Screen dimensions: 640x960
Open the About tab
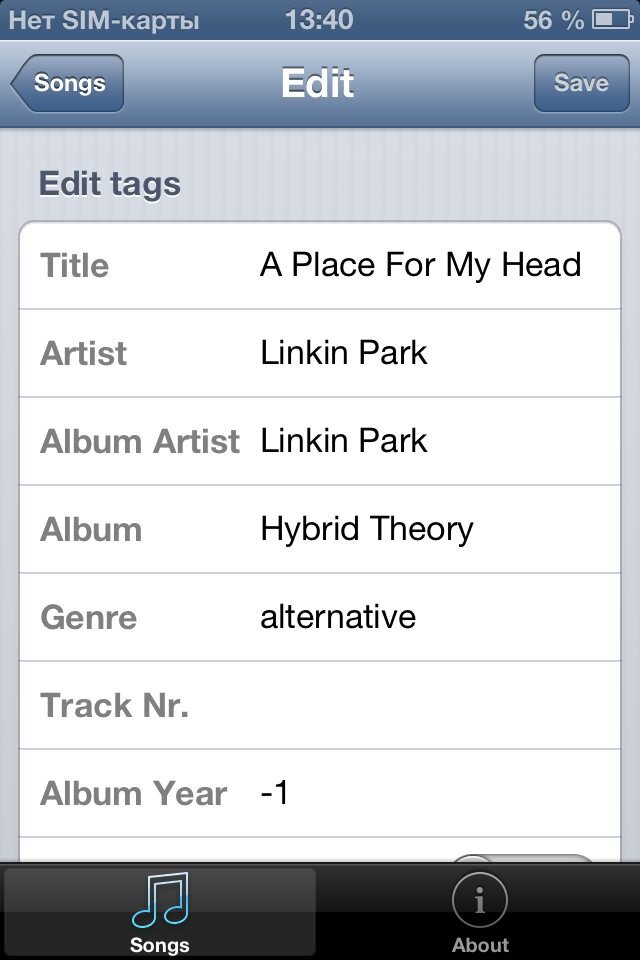[x=480, y=912]
